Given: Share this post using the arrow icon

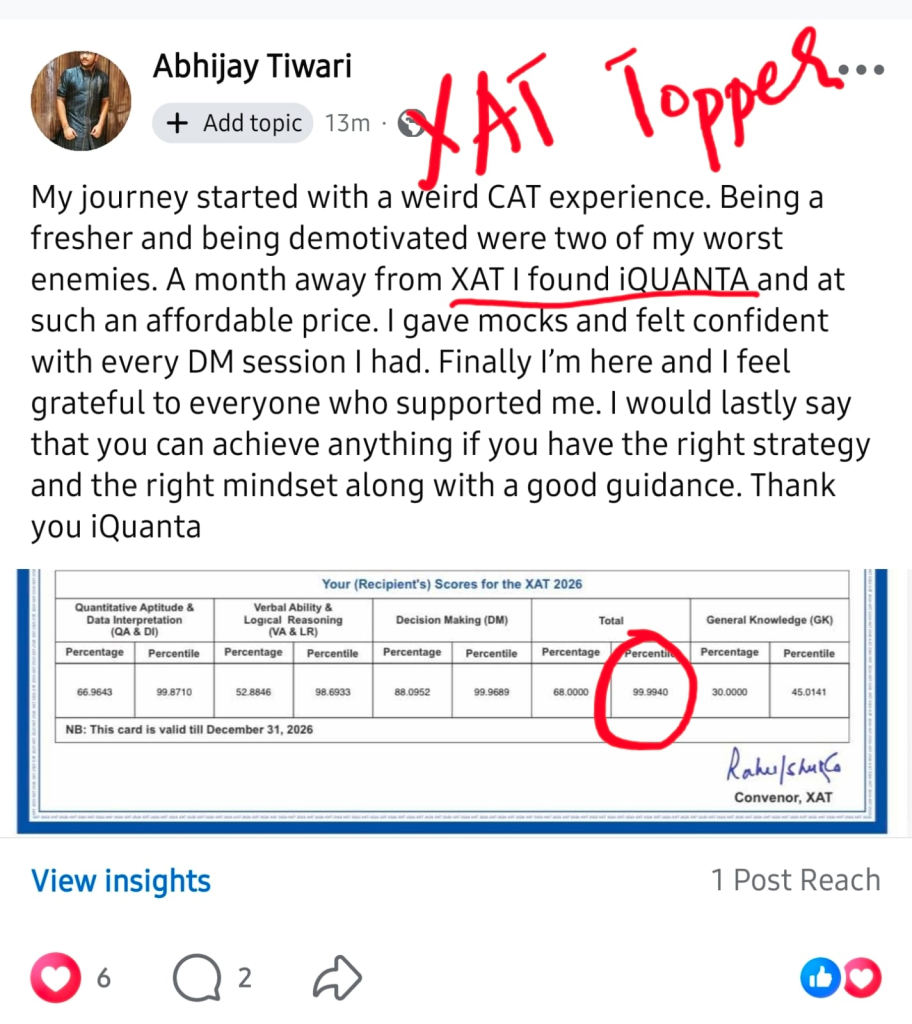Looking at the screenshot, I should point(337,978).
